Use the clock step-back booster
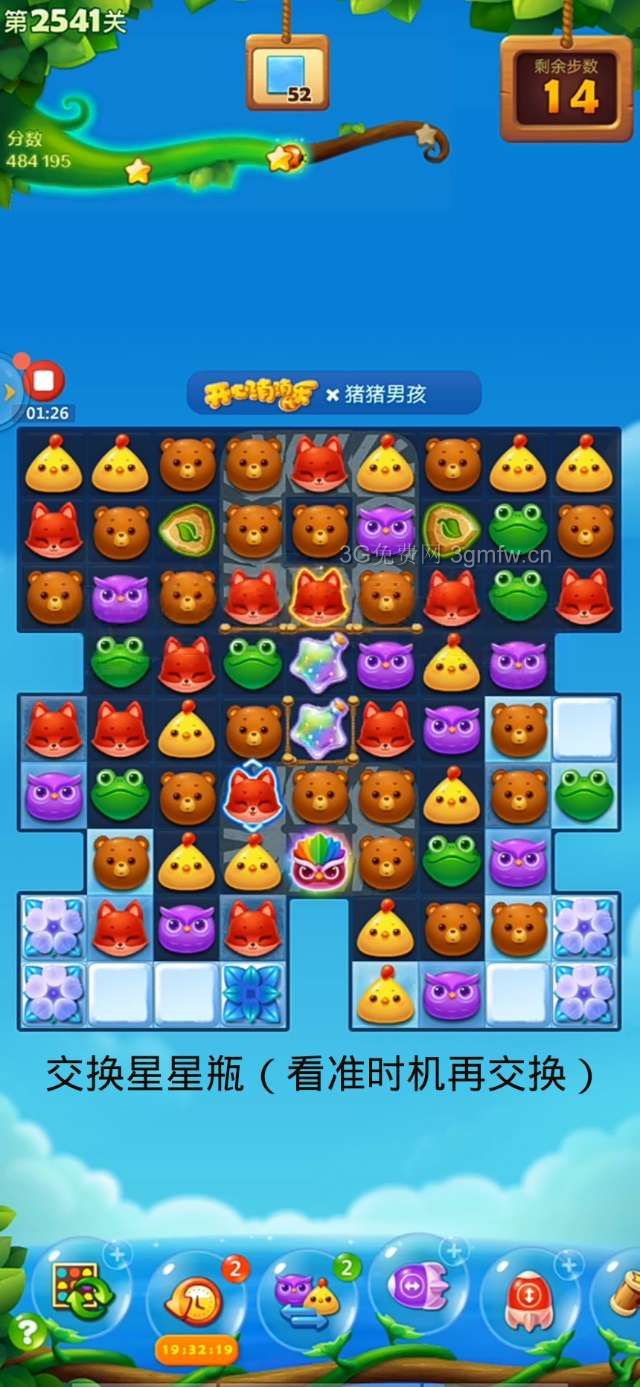The image size is (640, 1387). [196, 1297]
